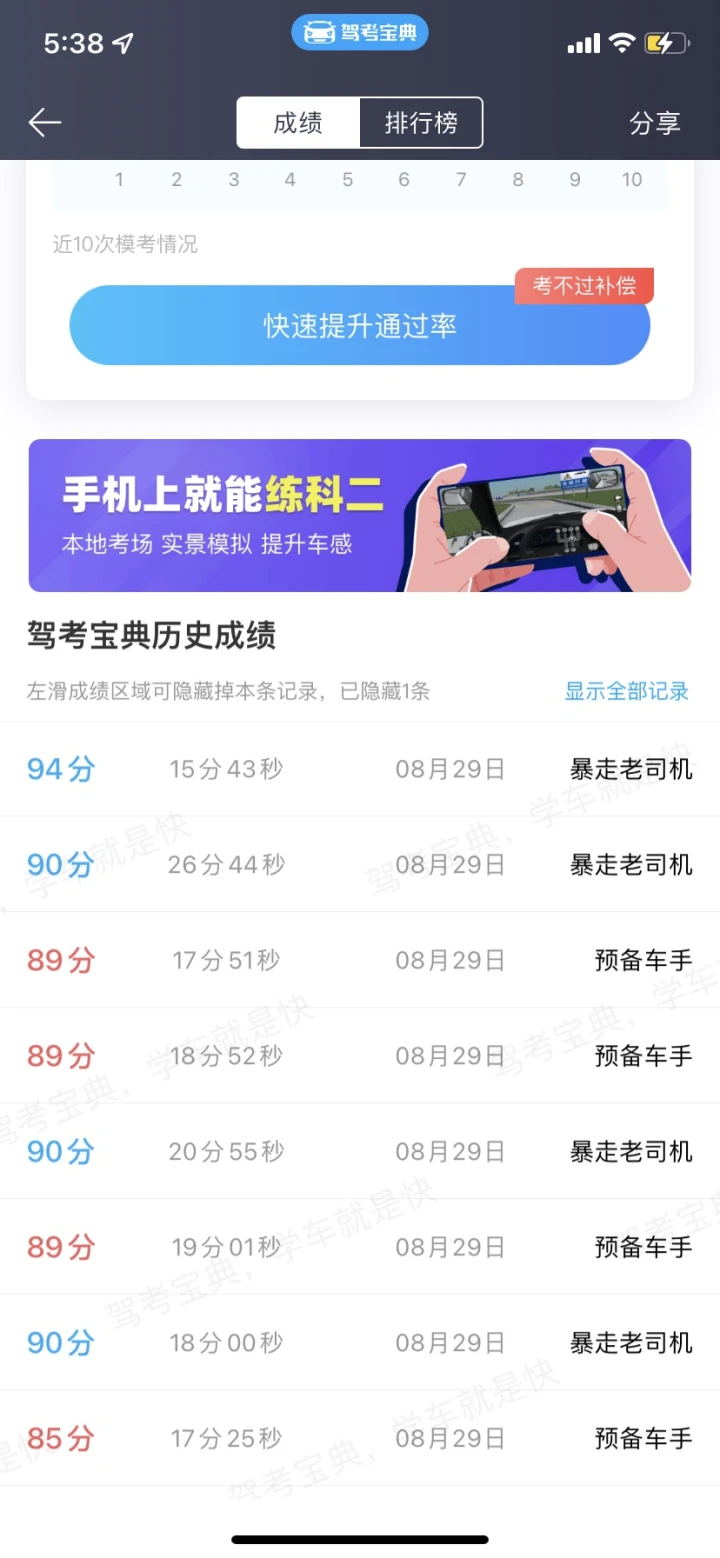720x1558 pixels.
Task: Tap the 快速提升通过率 button
Action: click(x=360, y=326)
